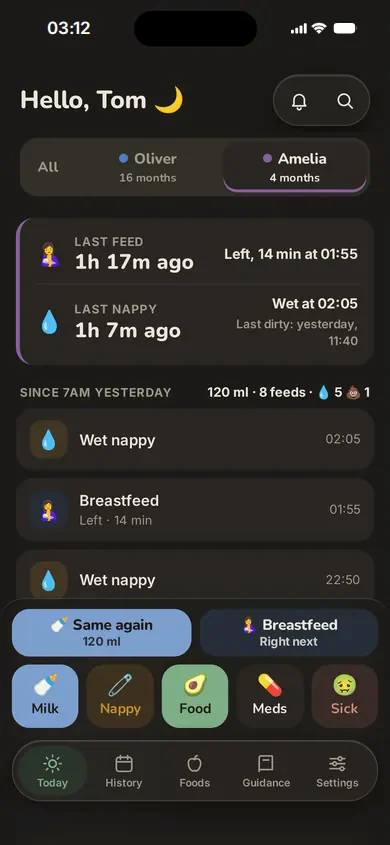390x845 pixels.
Task: Open the Settings tab
Action: point(337,771)
